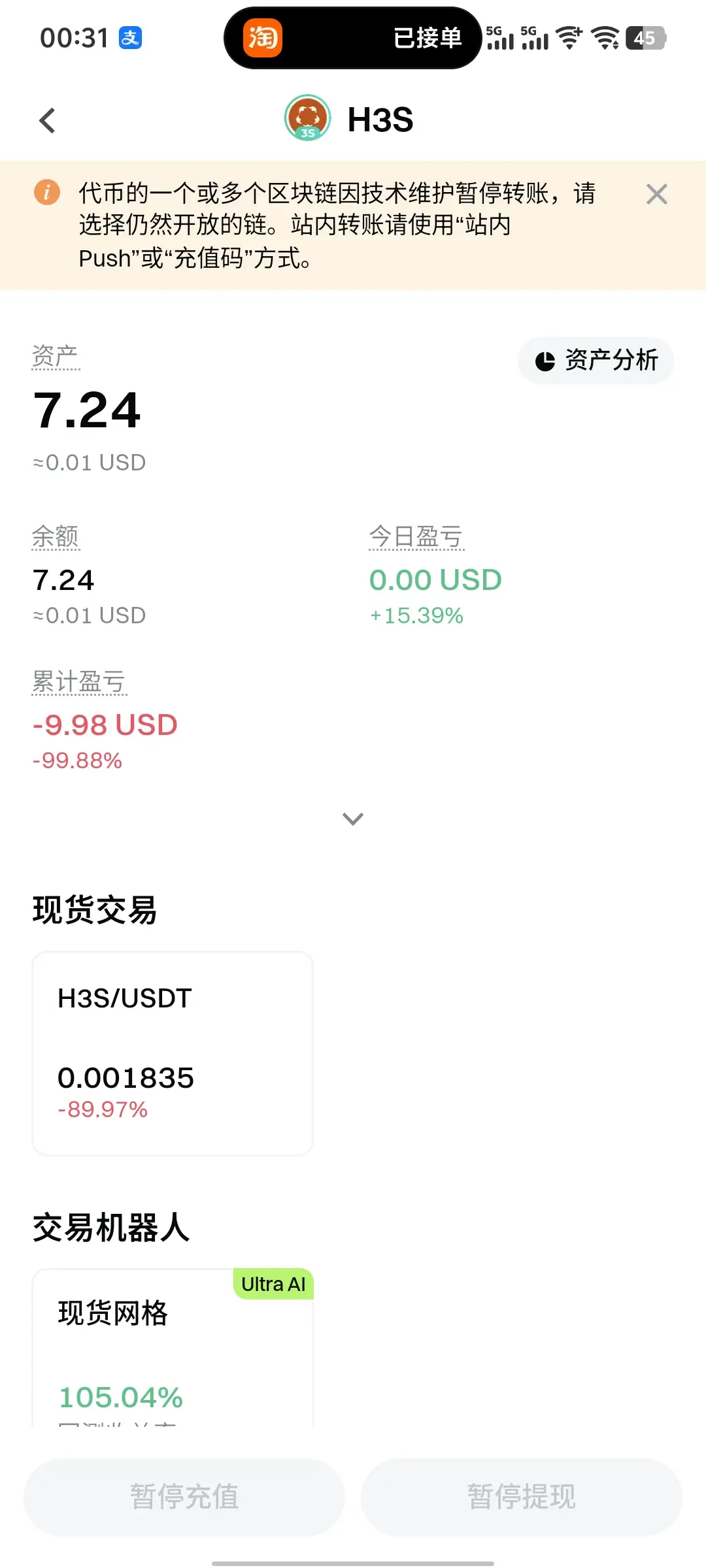
Task: Open 资产分析 asset analysis
Action: coord(596,360)
